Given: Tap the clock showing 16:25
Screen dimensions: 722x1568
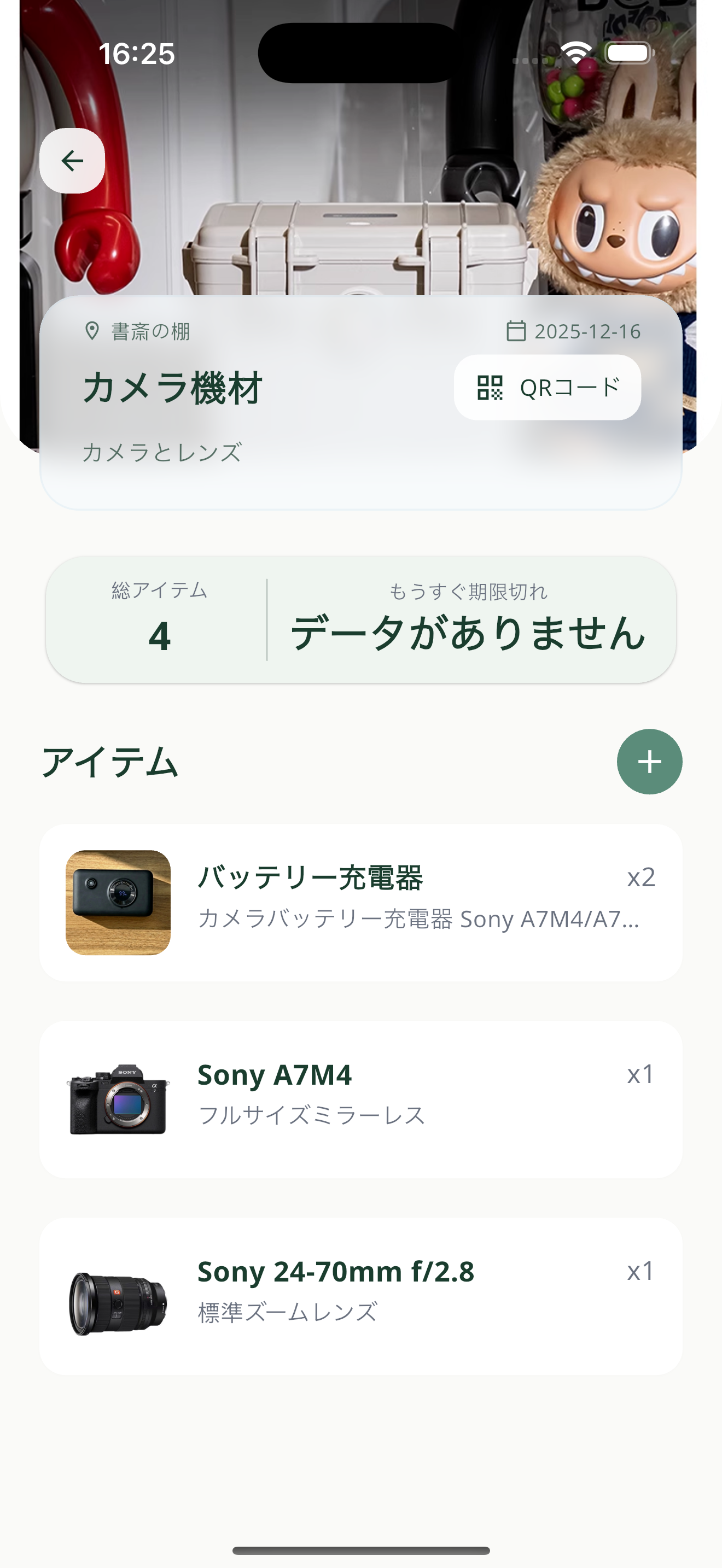Looking at the screenshot, I should [x=136, y=54].
